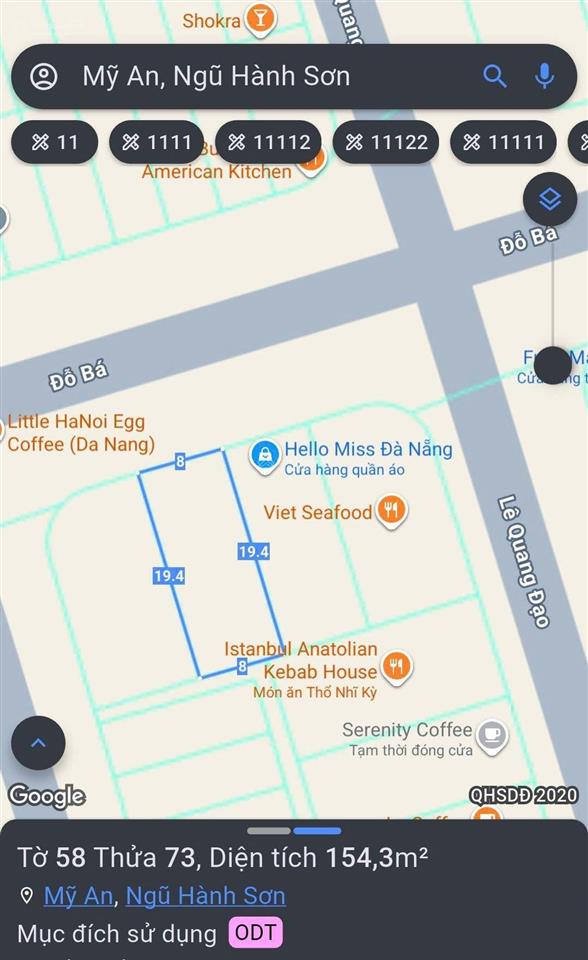The height and width of the screenshot is (960, 588).
Task: Open Serenity Coffee map marker
Action: coord(492,733)
